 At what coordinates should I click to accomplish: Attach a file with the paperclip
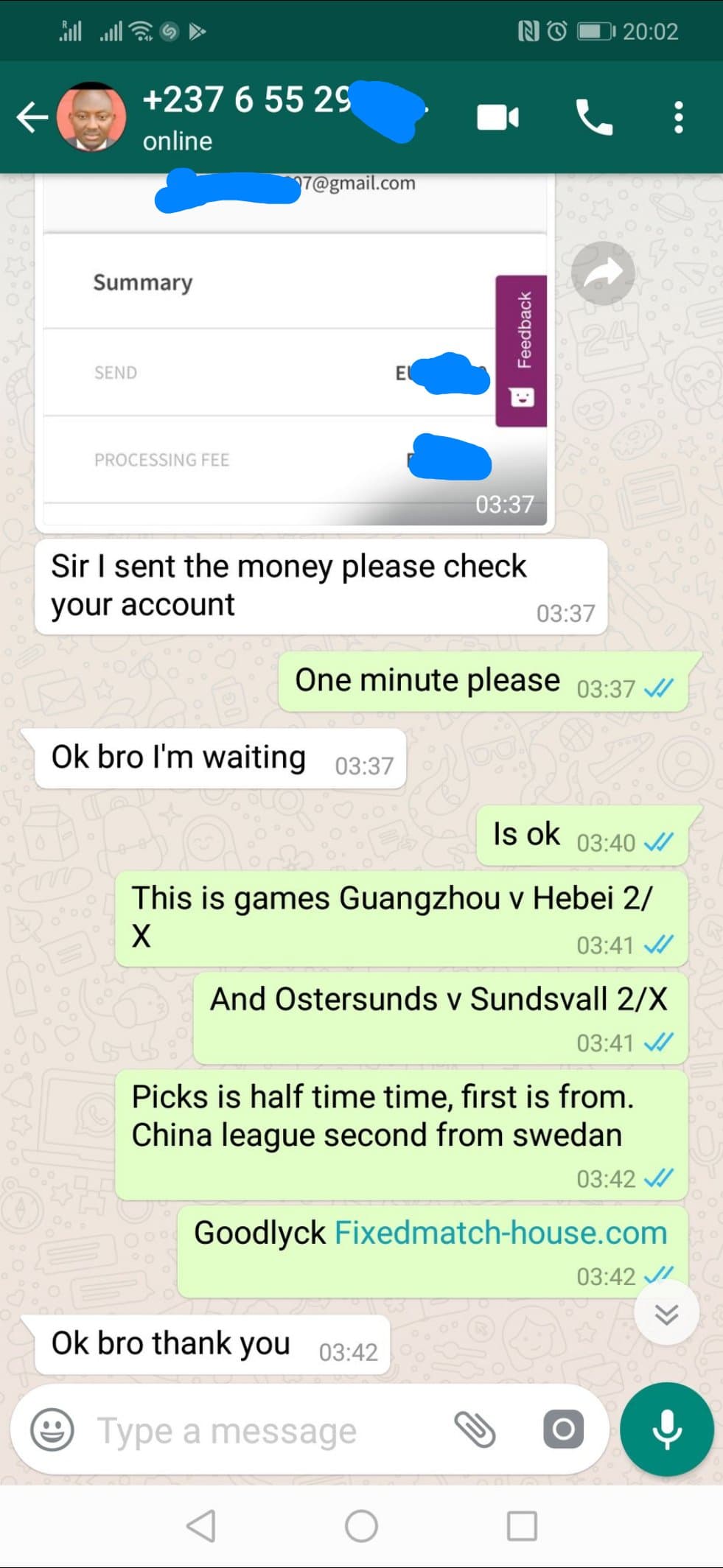(x=475, y=1430)
